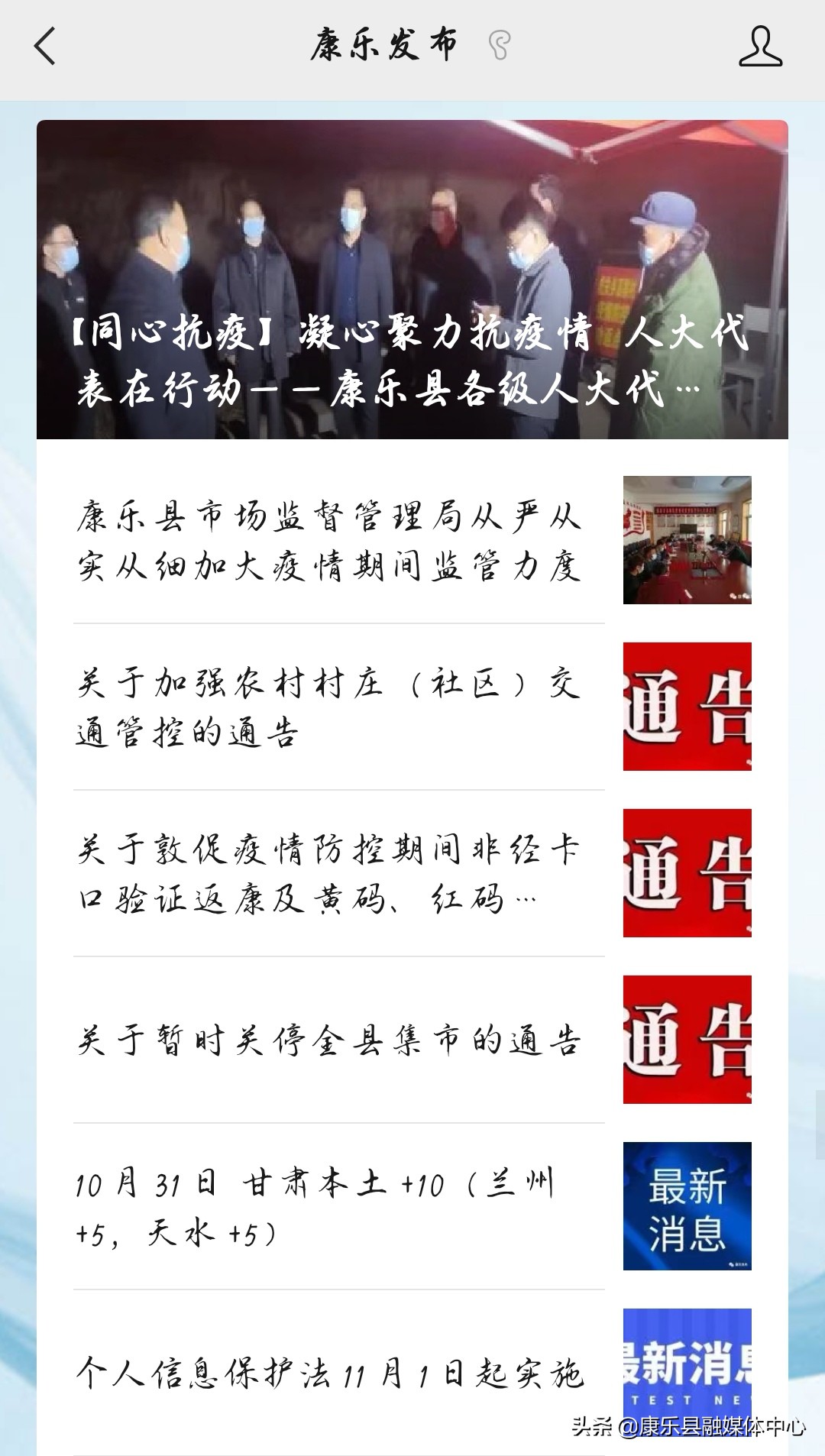The image size is (825, 1456).
Task: Click the red 通告 thumbnail for traffic control notice
Action: tap(687, 707)
